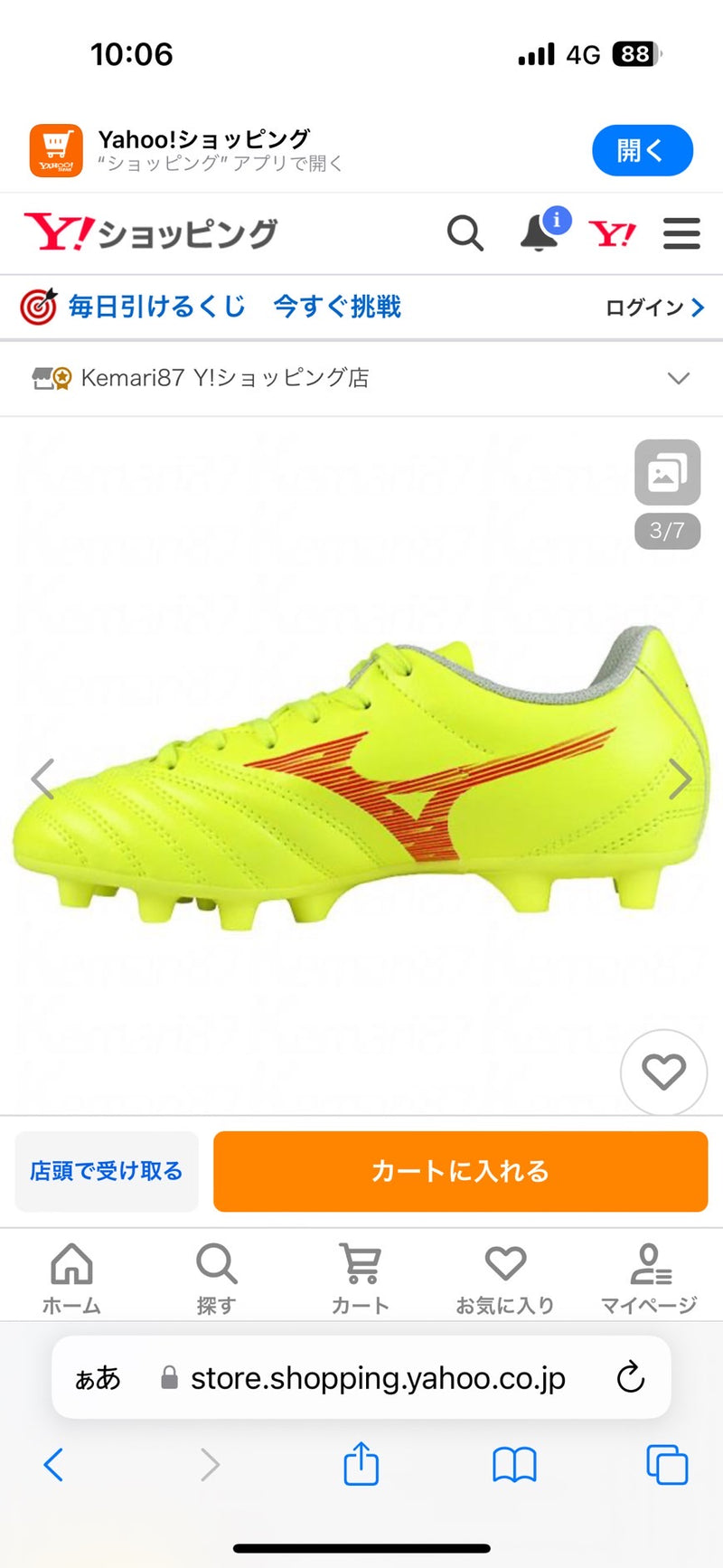Tap the ログイン login link
The image size is (723, 1568).
tap(654, 307)
